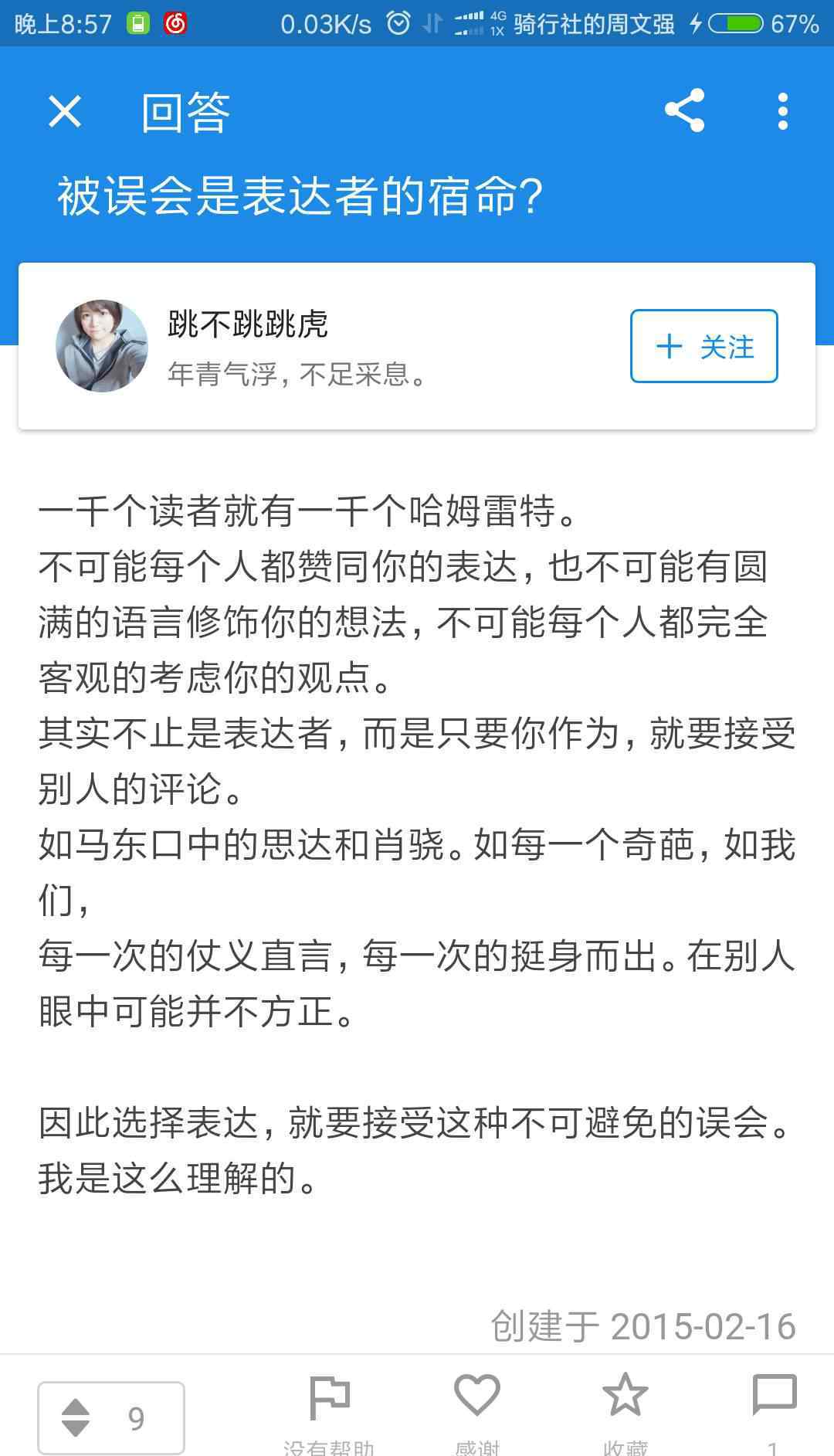Viewport: 834px width, 1456px height.
Task: Close the answer page
Action: pyautogui.click(x=65, y=111)
